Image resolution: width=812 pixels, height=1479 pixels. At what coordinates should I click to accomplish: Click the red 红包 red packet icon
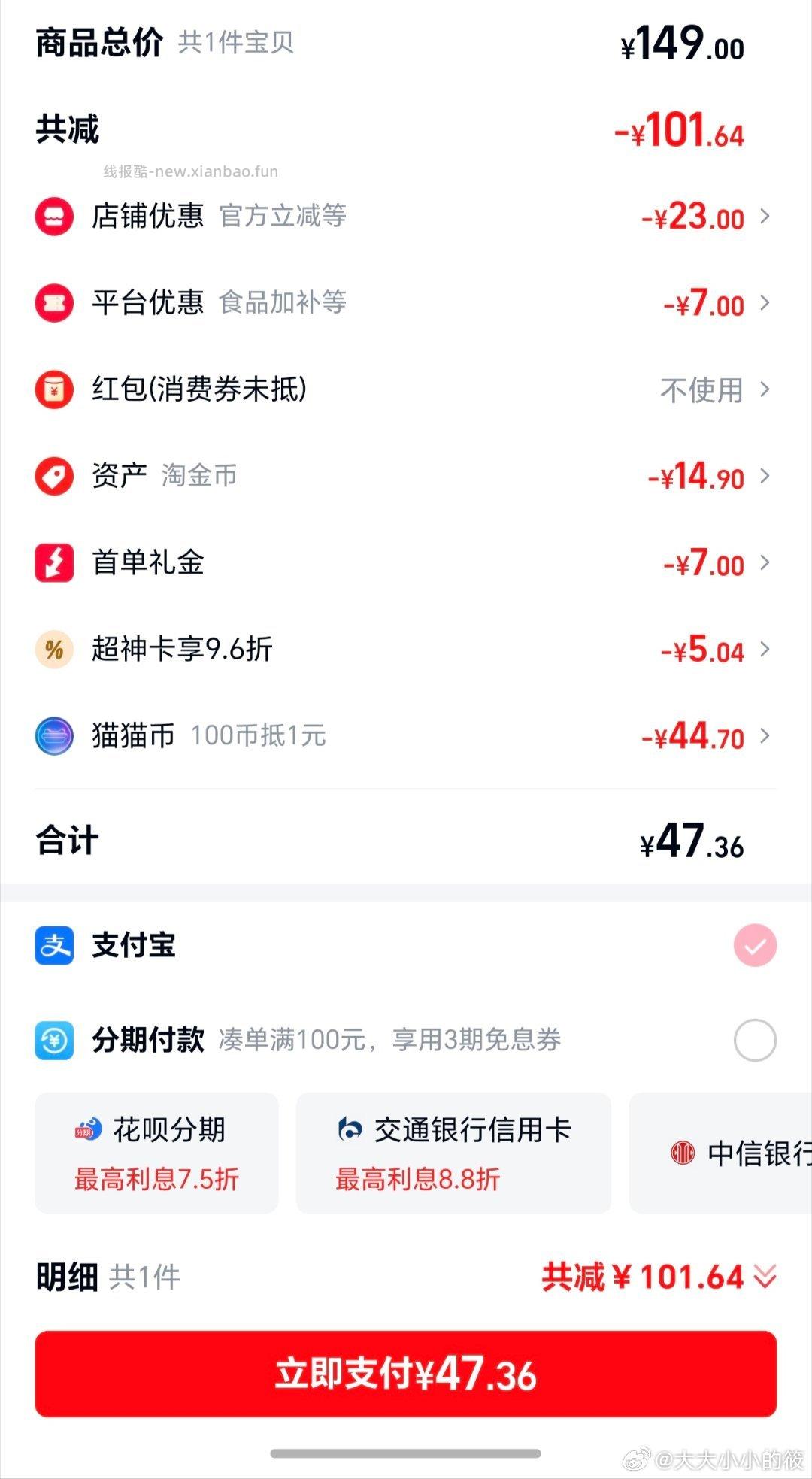(53, 390)
